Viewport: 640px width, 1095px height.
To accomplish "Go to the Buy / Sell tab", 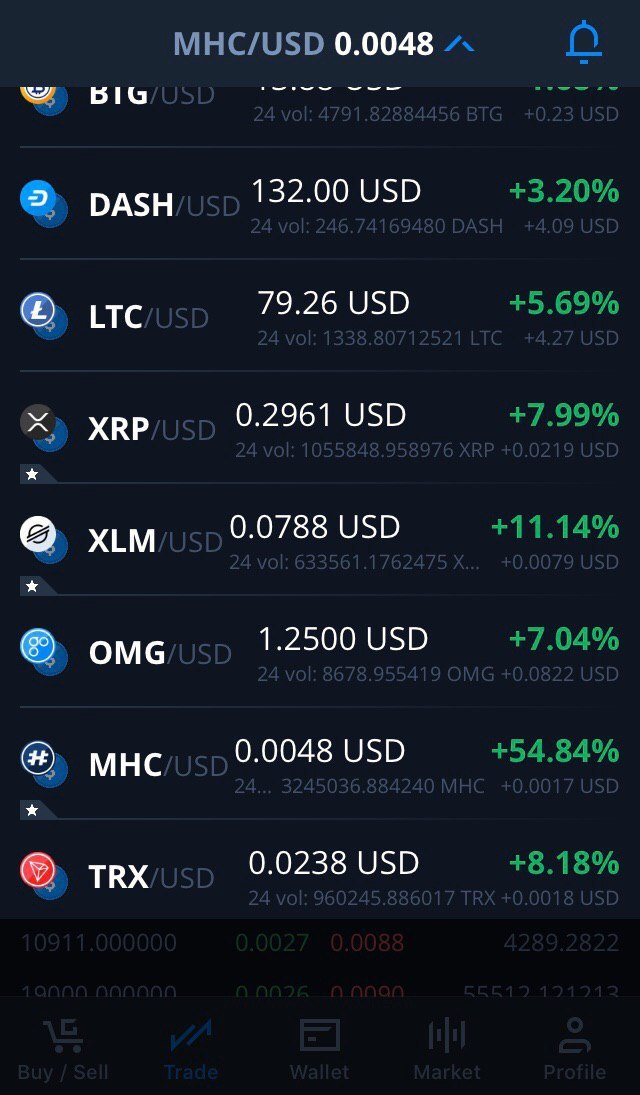I will tap(63, 1050).
